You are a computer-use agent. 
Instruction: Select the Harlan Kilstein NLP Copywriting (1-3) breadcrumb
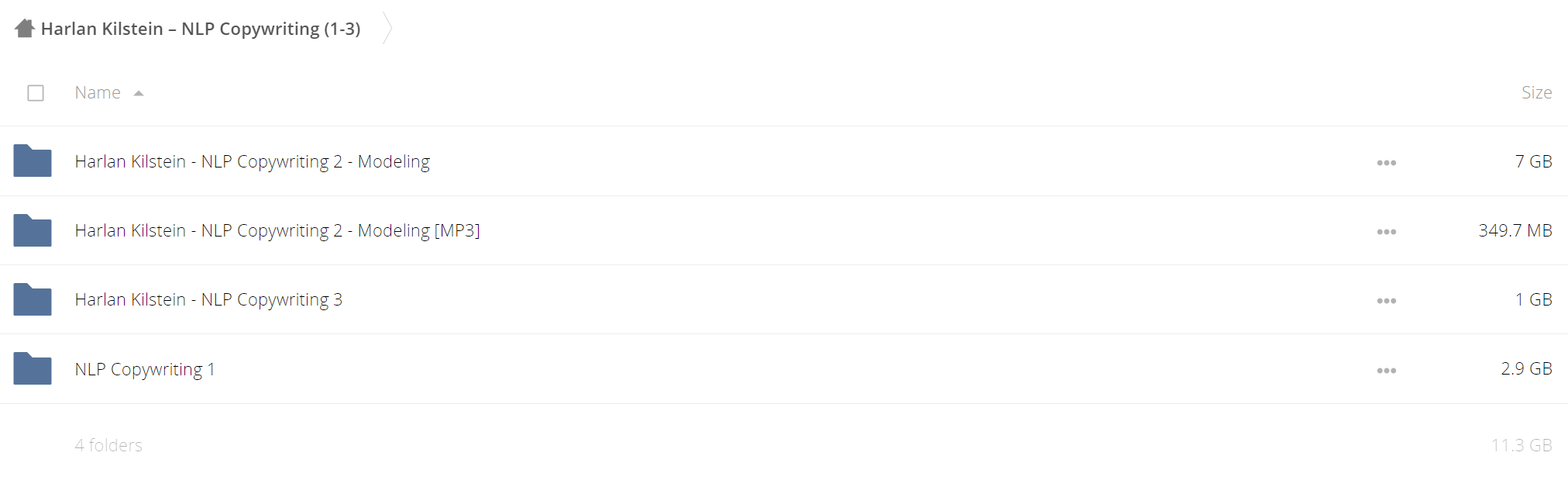(x=200, y=29)
